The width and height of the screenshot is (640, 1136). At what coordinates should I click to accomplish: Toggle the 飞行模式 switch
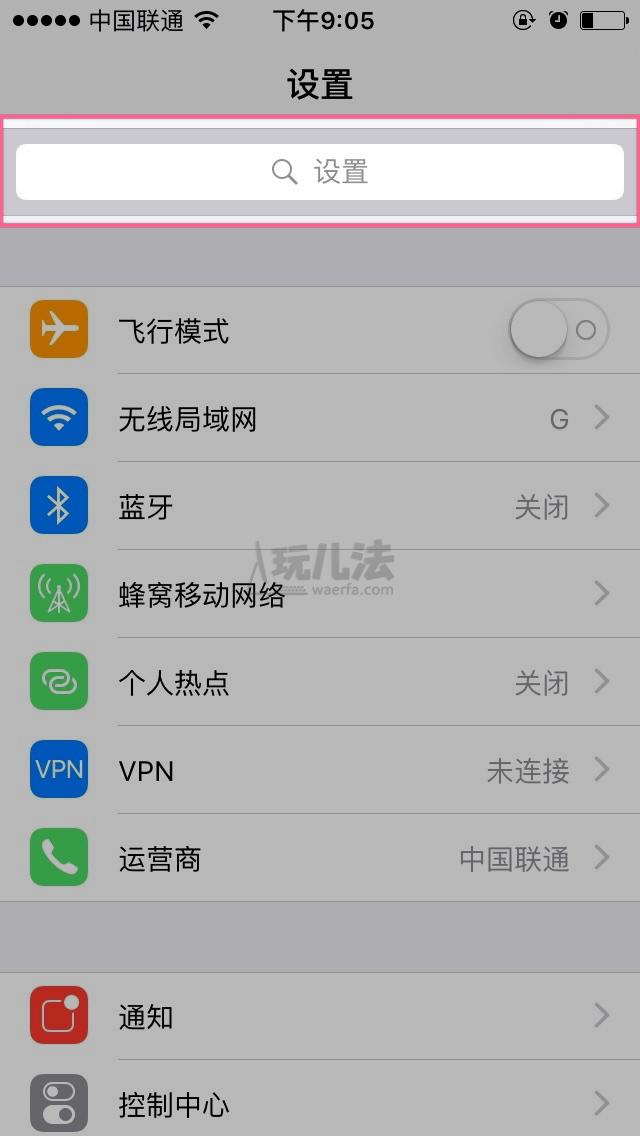point(558,330)
